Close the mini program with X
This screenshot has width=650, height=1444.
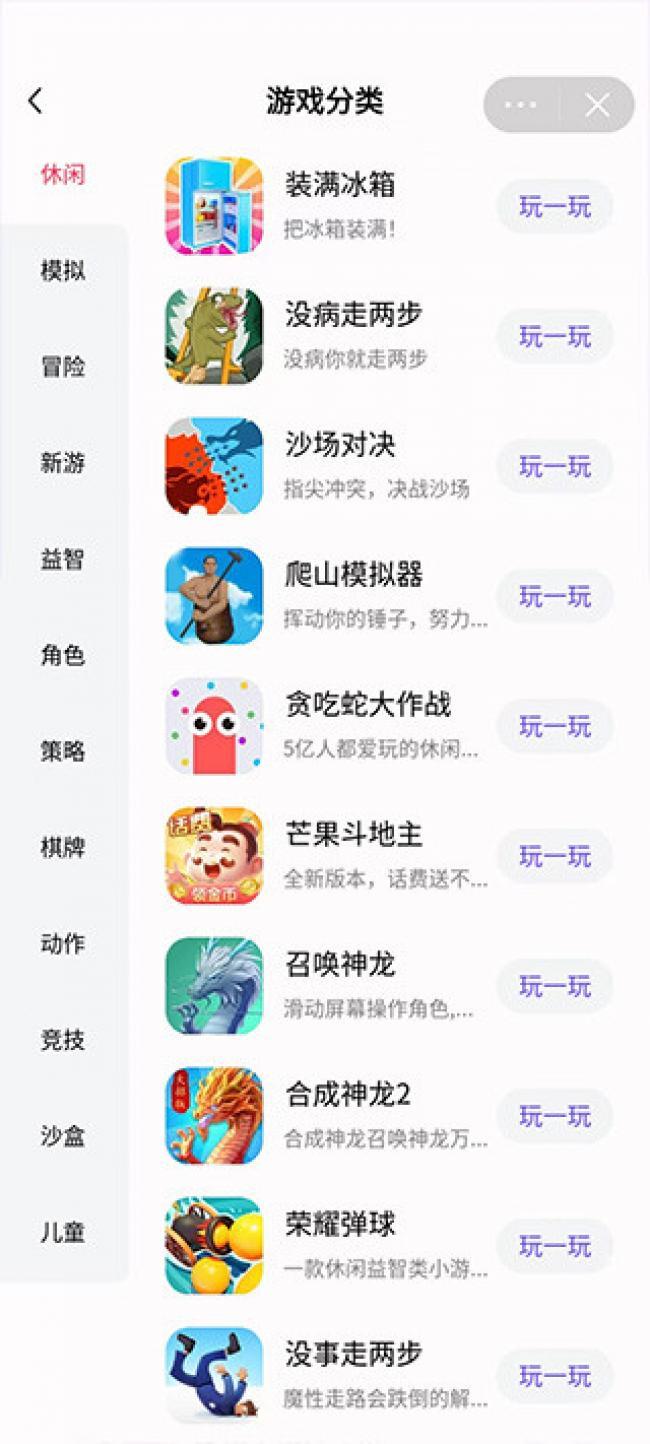(597, 105)
